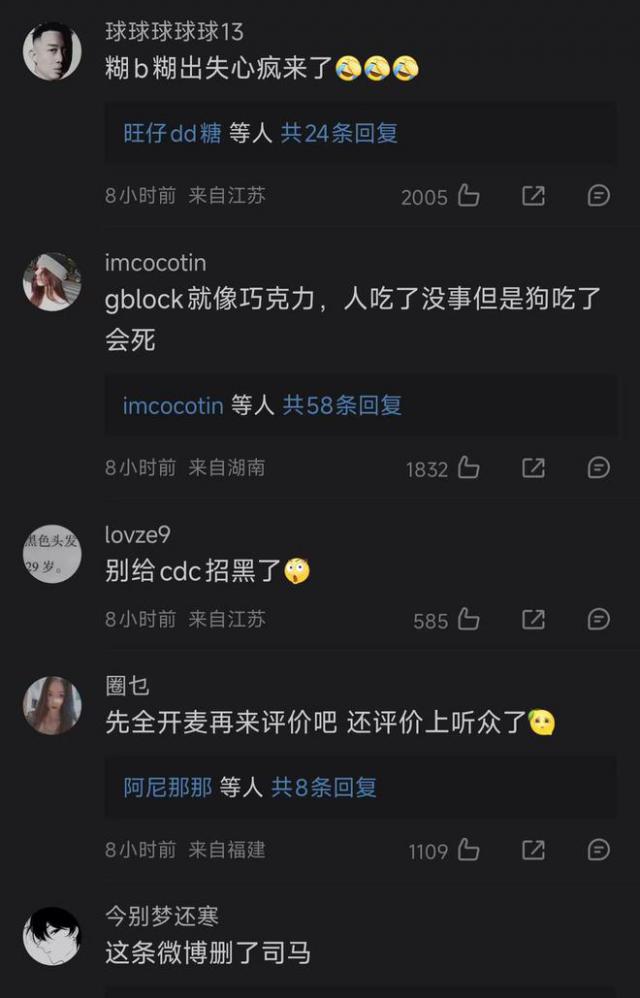Image resolution: width=640 pixels, height=998 pixels.
Task: Reply to imcocotin's comment
Action: (x=598, y=468)
